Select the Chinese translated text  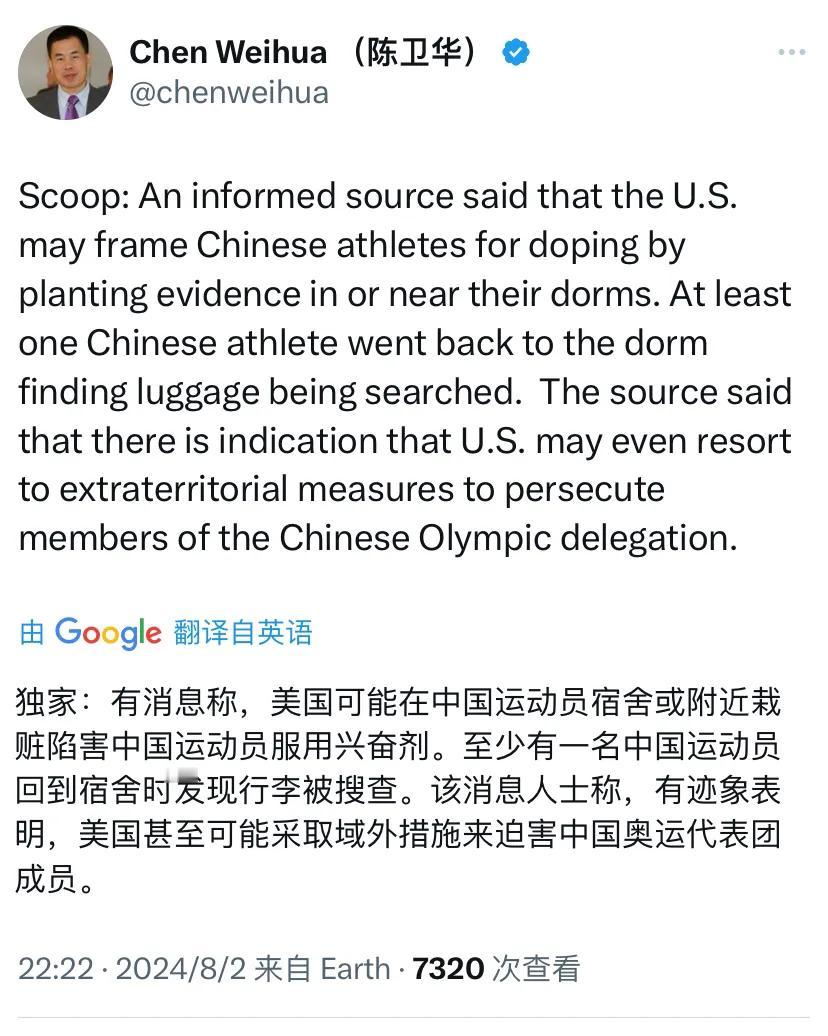pyautogui.click(x=400, y=785)
